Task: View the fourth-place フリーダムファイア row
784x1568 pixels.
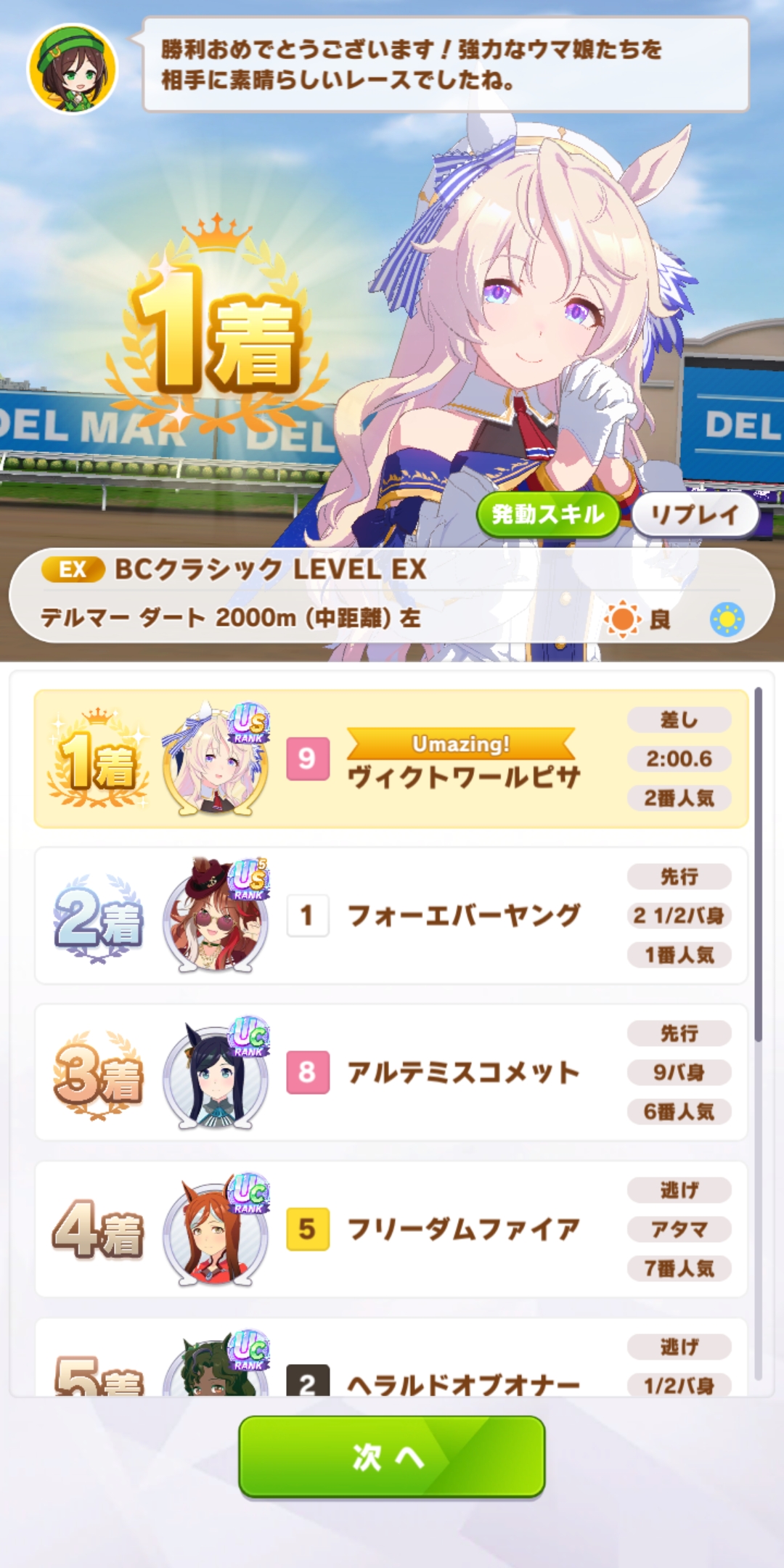Action: pyautogui.click(x=391, y=1229)
